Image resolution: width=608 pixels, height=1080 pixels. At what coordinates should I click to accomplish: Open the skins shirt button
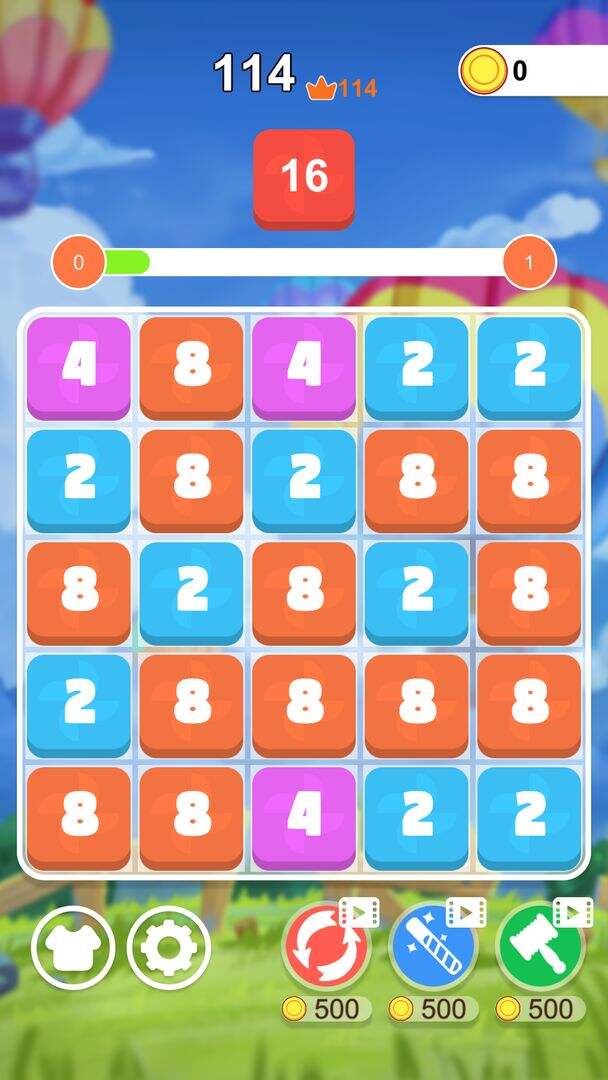73,946
